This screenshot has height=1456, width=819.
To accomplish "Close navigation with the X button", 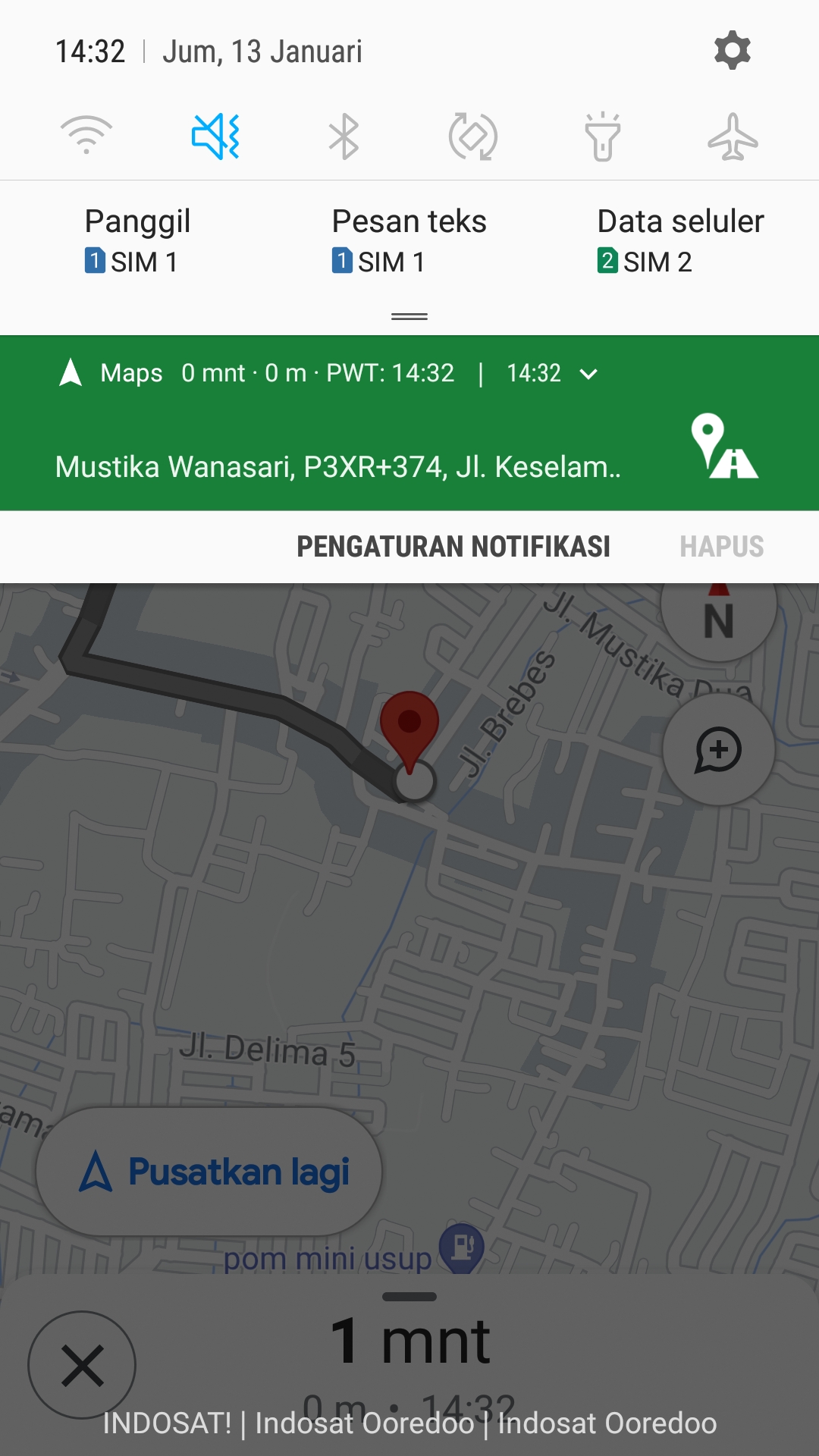I will pos(82,1365).
